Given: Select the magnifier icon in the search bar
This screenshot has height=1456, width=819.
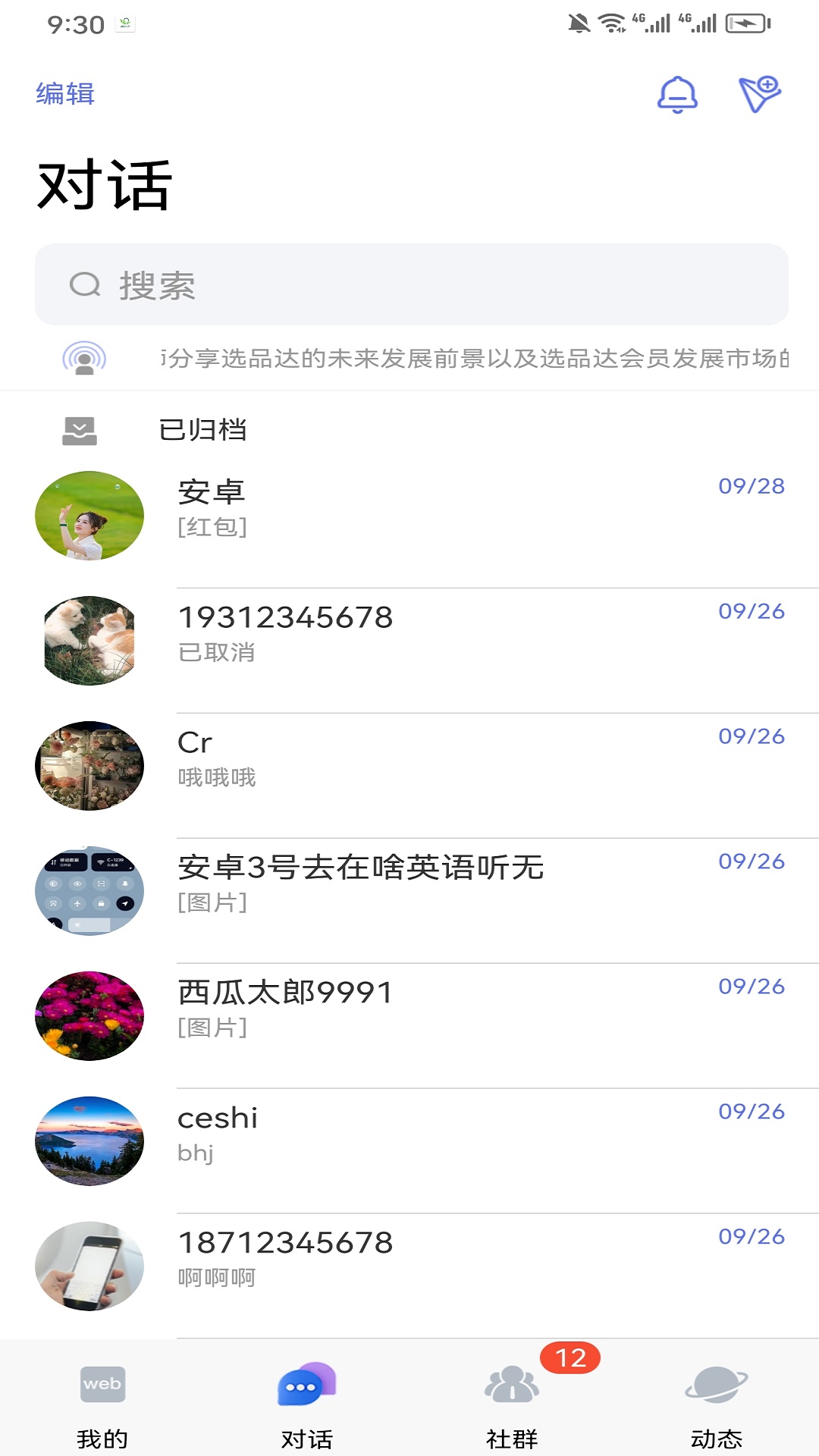Looking at the screenshot, I should [x=86, y=284].
